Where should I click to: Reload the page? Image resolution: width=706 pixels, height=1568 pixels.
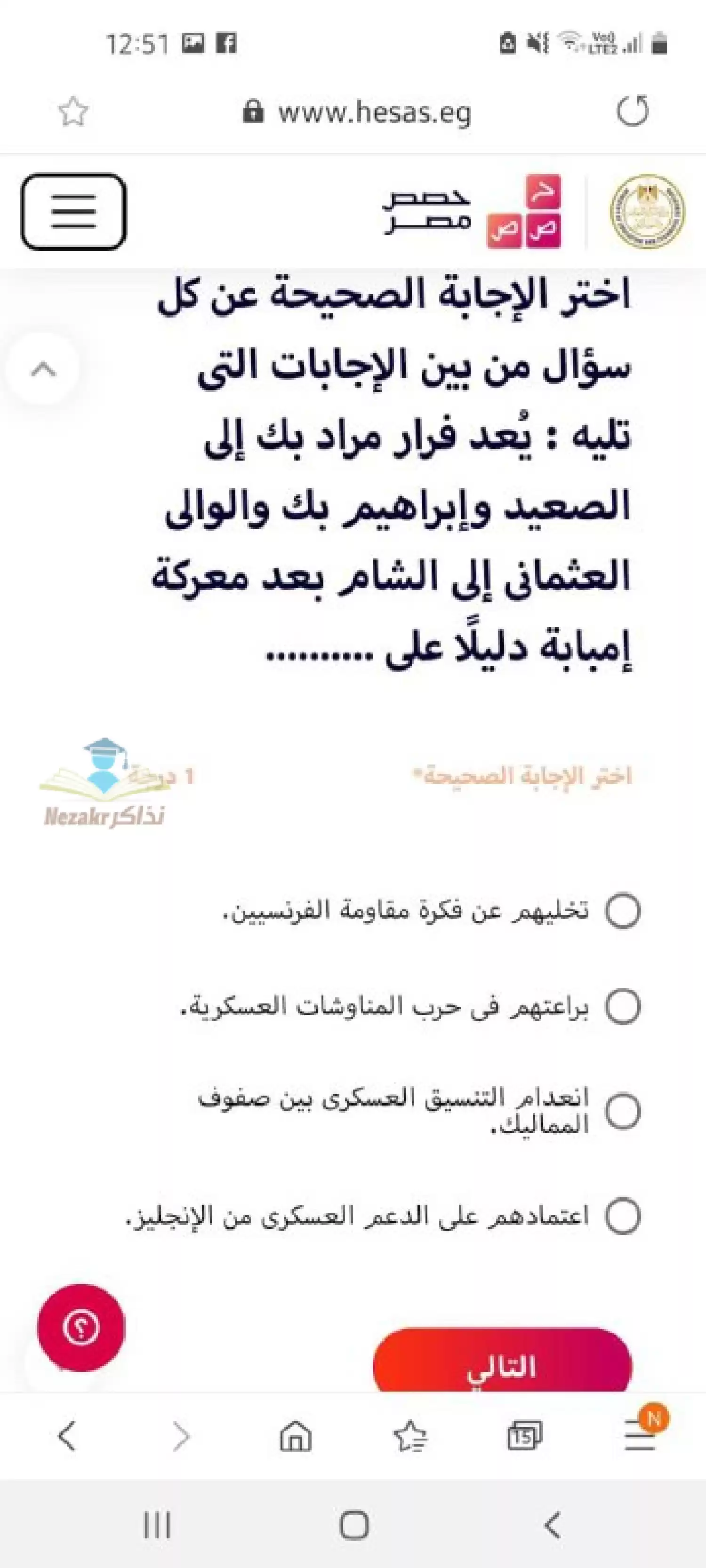click(632, 111)
